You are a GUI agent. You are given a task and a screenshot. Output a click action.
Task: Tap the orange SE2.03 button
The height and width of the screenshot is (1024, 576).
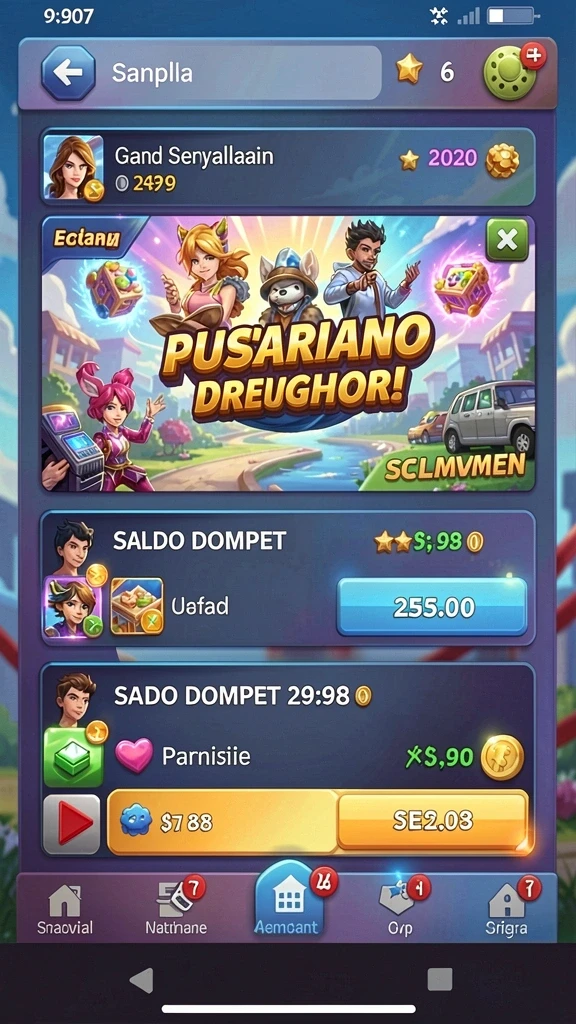click(x=433, y=821)
